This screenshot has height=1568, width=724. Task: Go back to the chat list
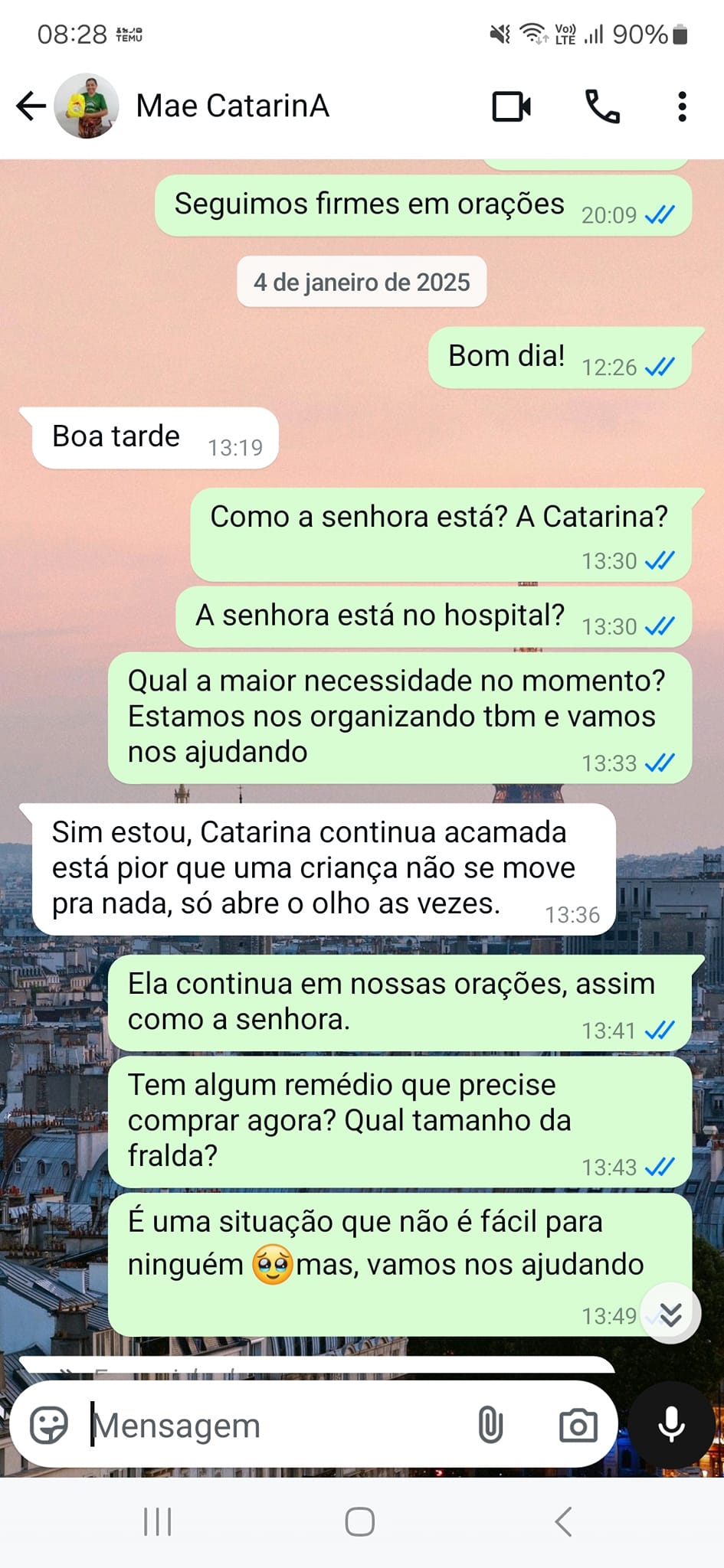pos(31,106)
